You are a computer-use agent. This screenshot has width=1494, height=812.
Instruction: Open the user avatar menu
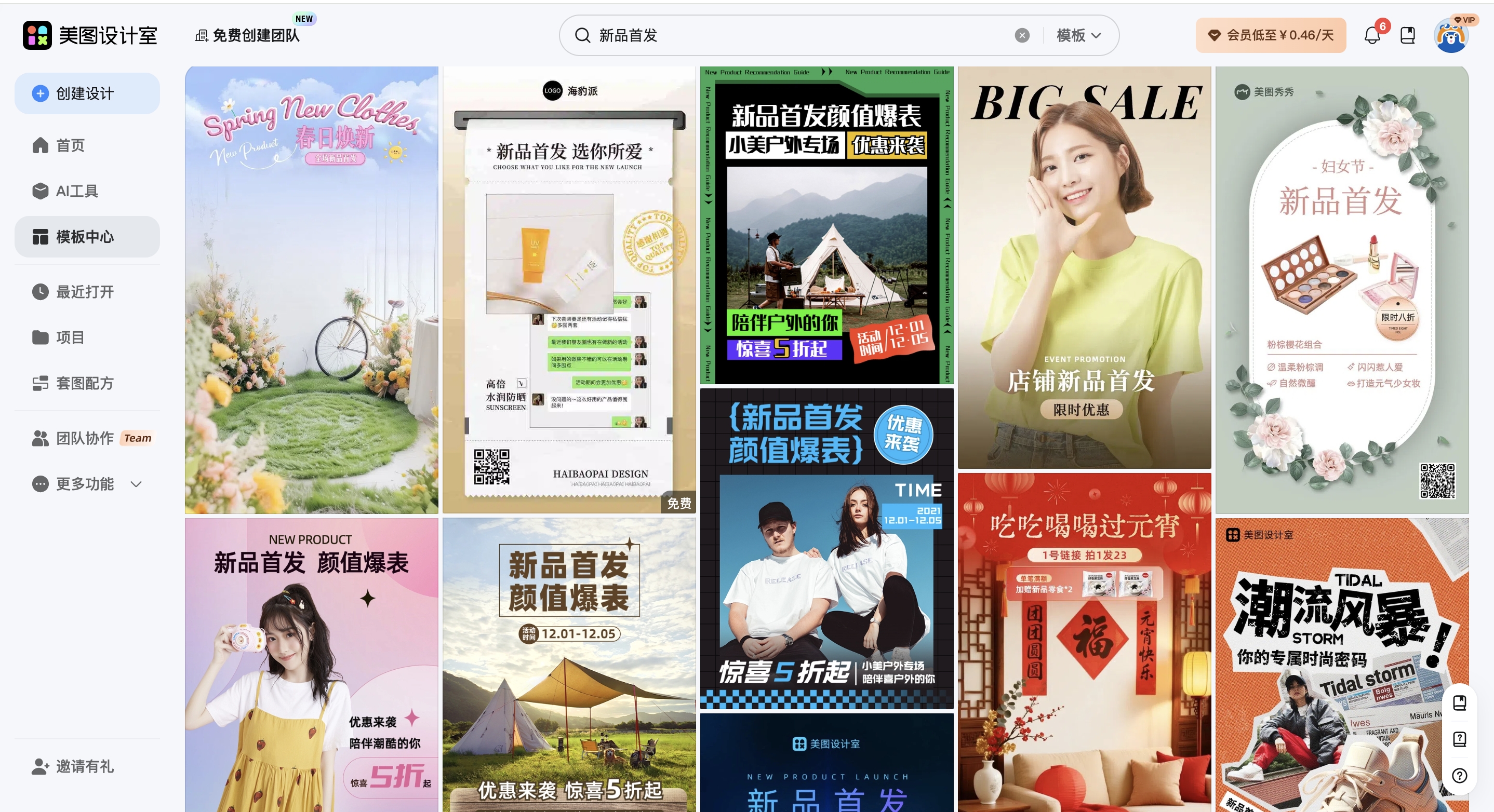pos(1451,35)
